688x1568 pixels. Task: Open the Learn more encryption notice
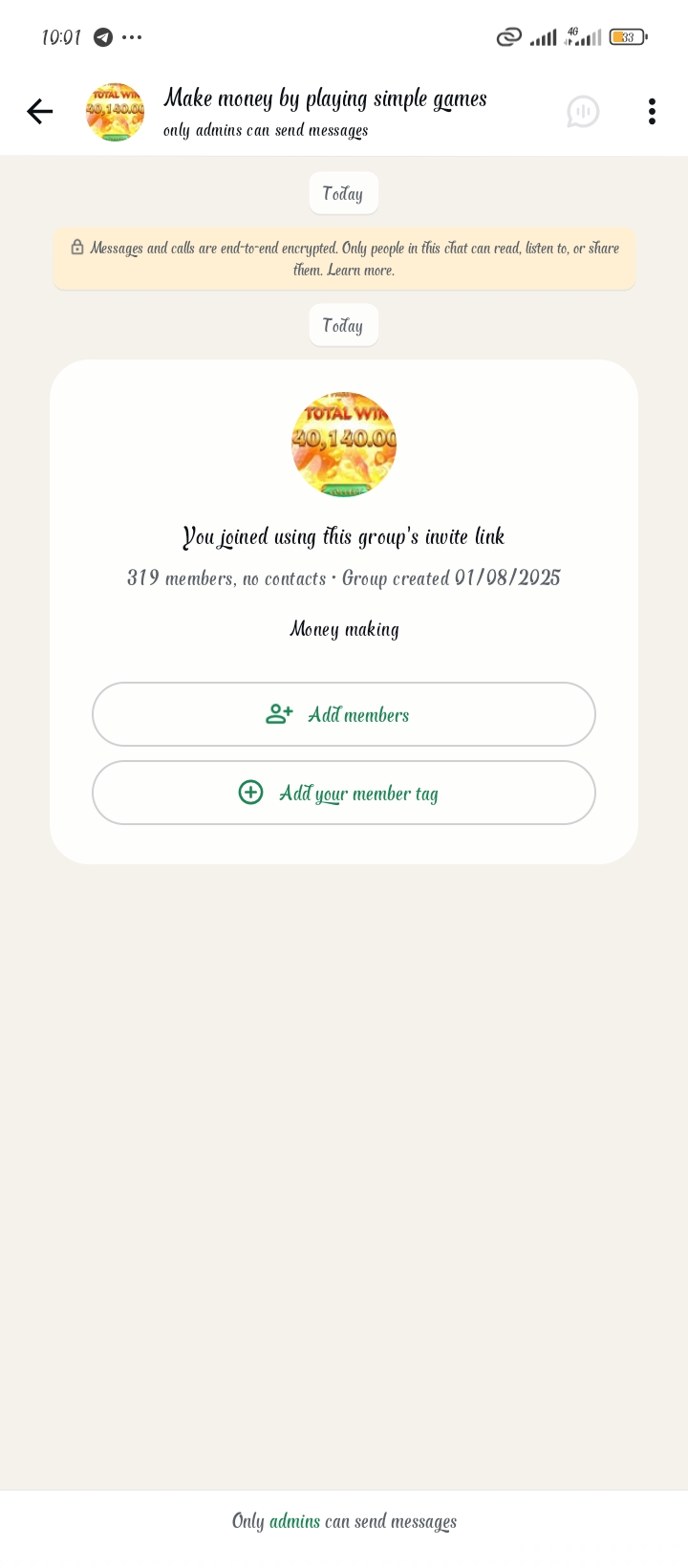pos(360,271)
